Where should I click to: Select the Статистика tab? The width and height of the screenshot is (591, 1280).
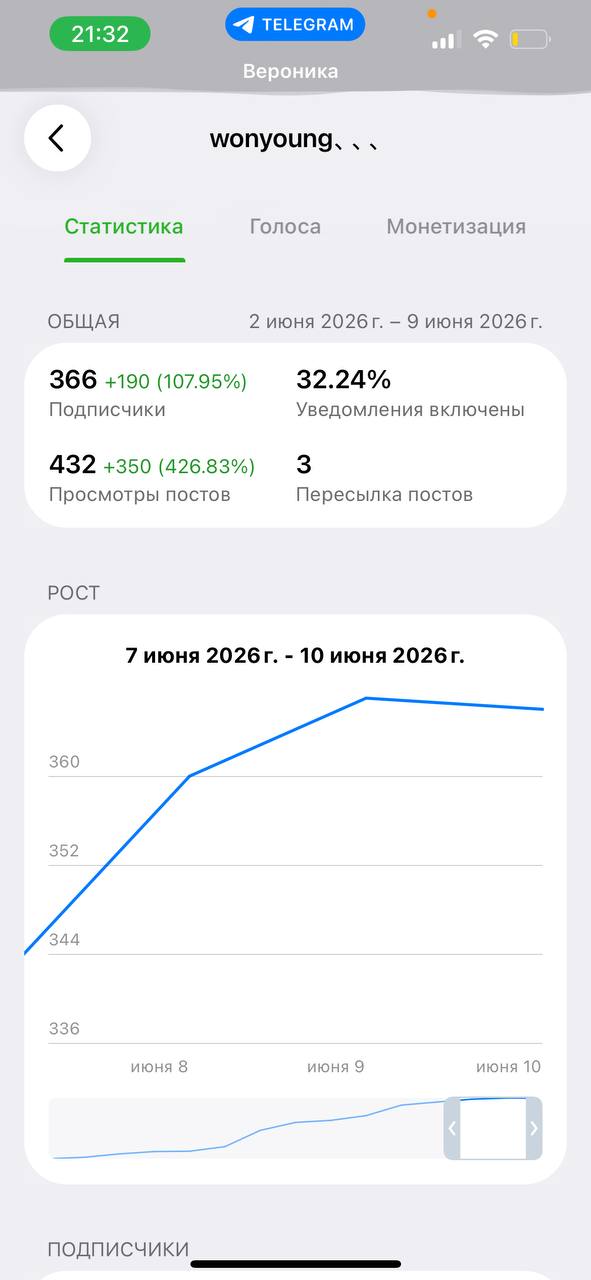[x=124, y=226]
